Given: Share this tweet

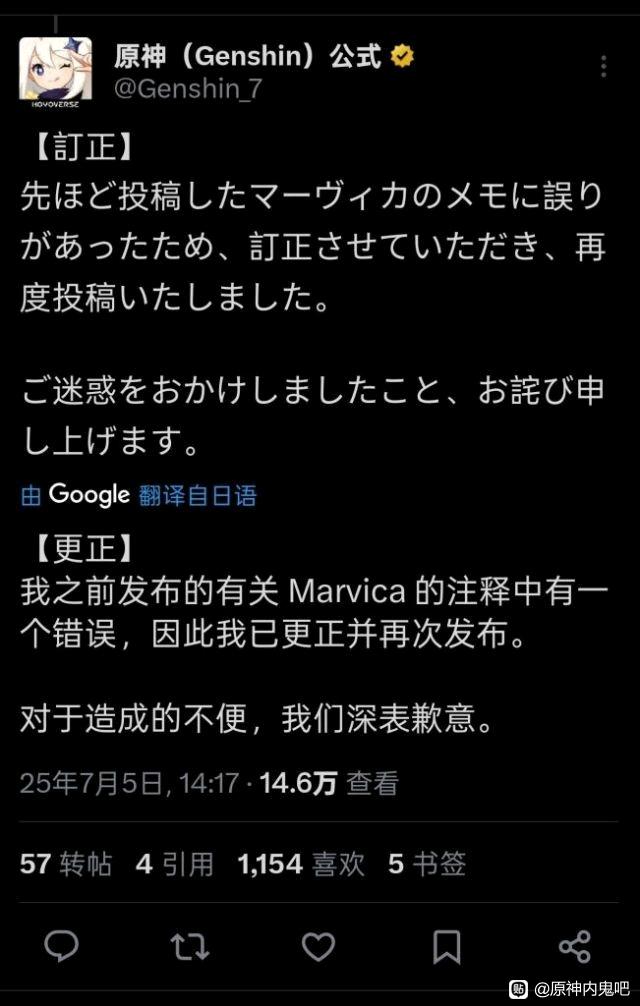Looking at the screenshot, I should (x=574, y=945).
